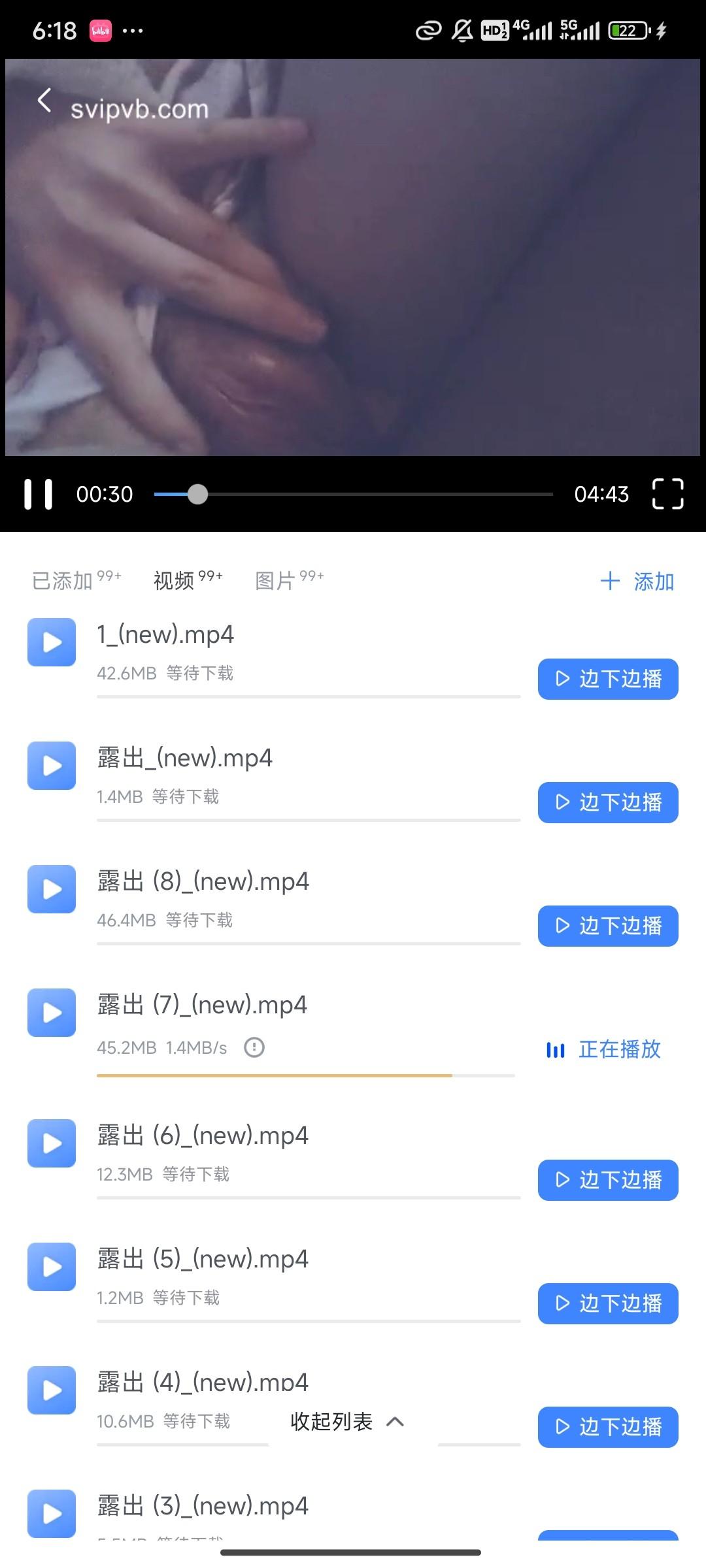
Task: Open the 露出 (3)_(new).mp4 row
Action: [x=203, y=1506]
